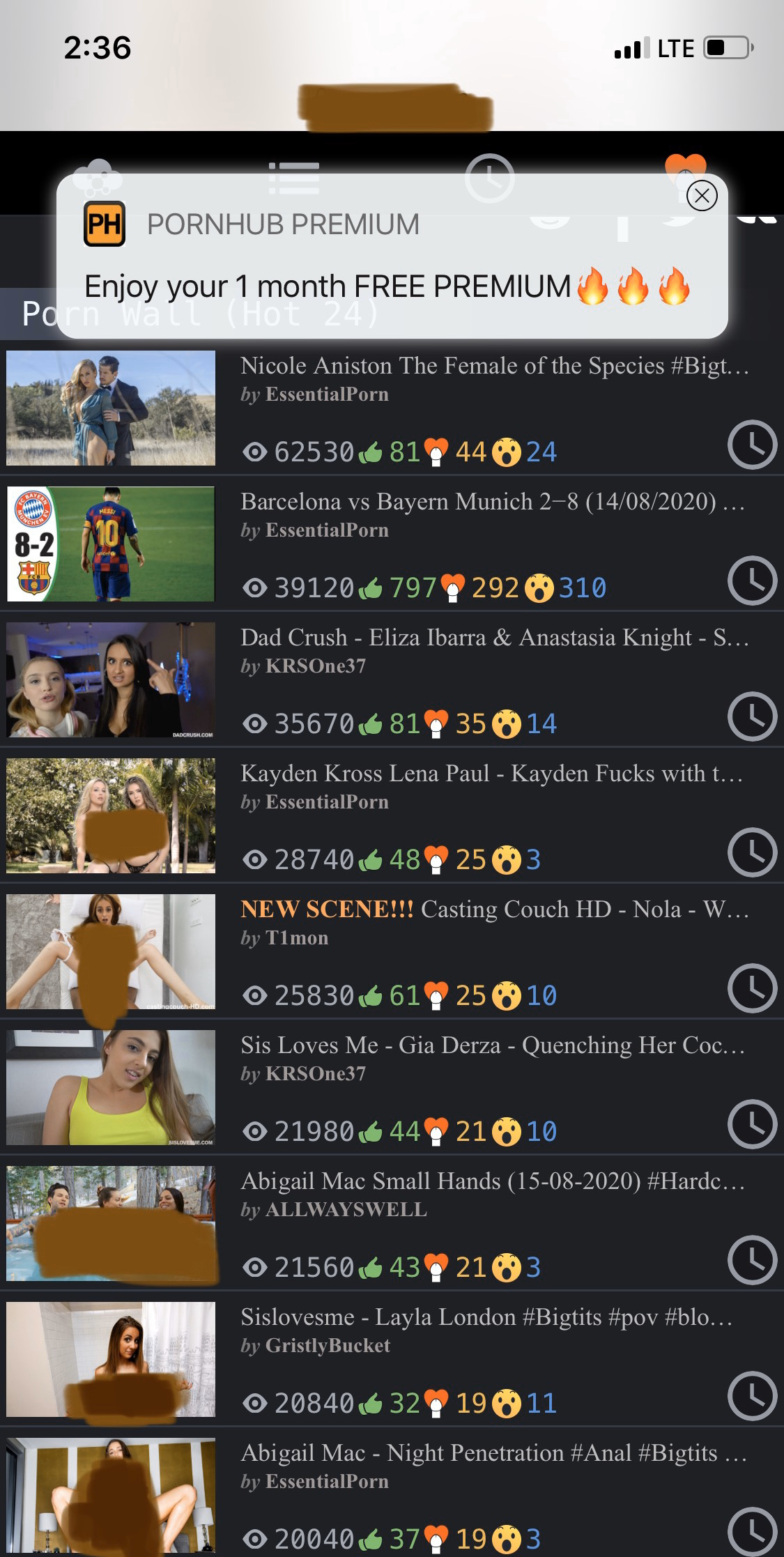This screenshot has height=1557, width=784.
Task: Open the Abigail Mac Small Hands post
Action: pos(492,1181)
